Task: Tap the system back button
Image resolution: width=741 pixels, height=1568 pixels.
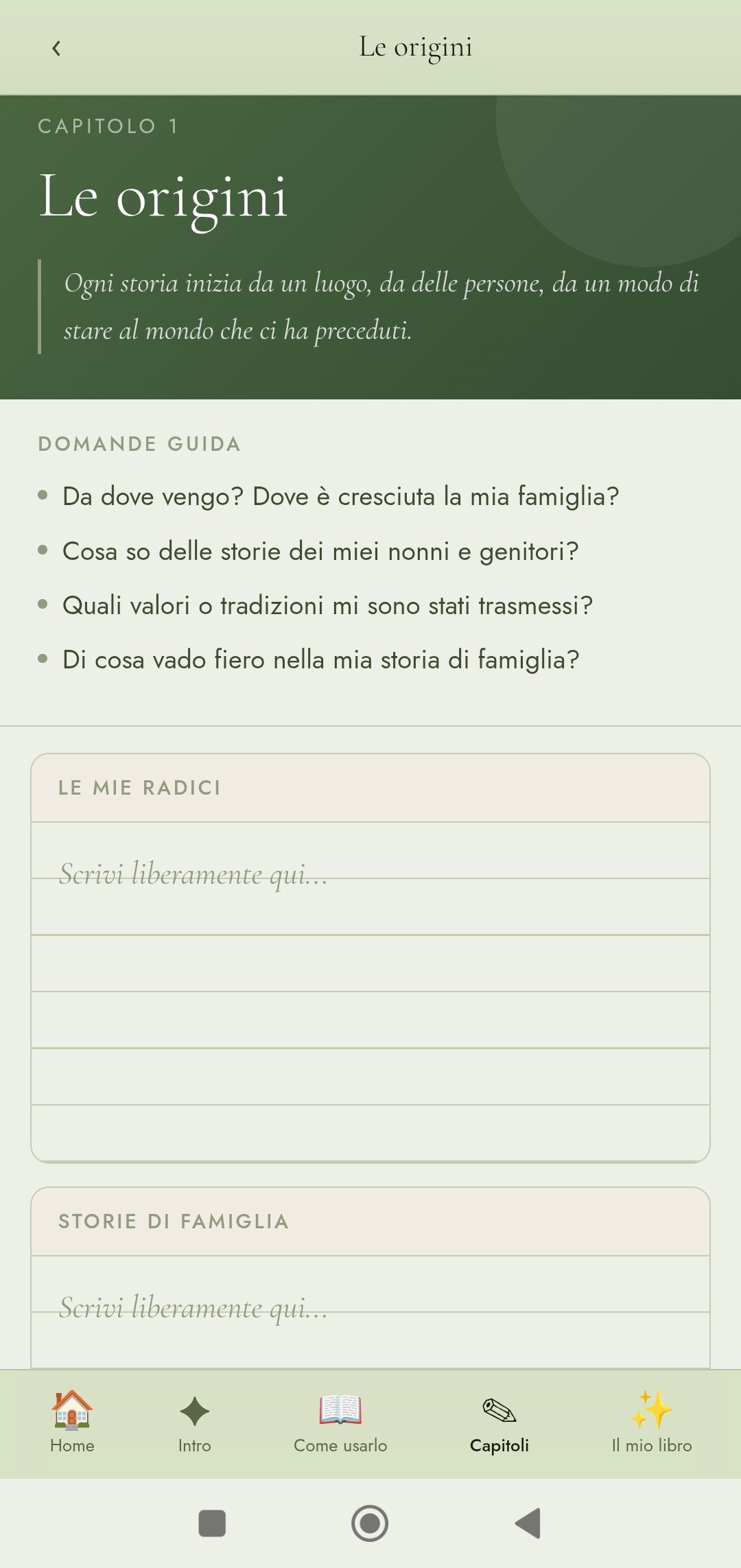Action: point(528,1523)
